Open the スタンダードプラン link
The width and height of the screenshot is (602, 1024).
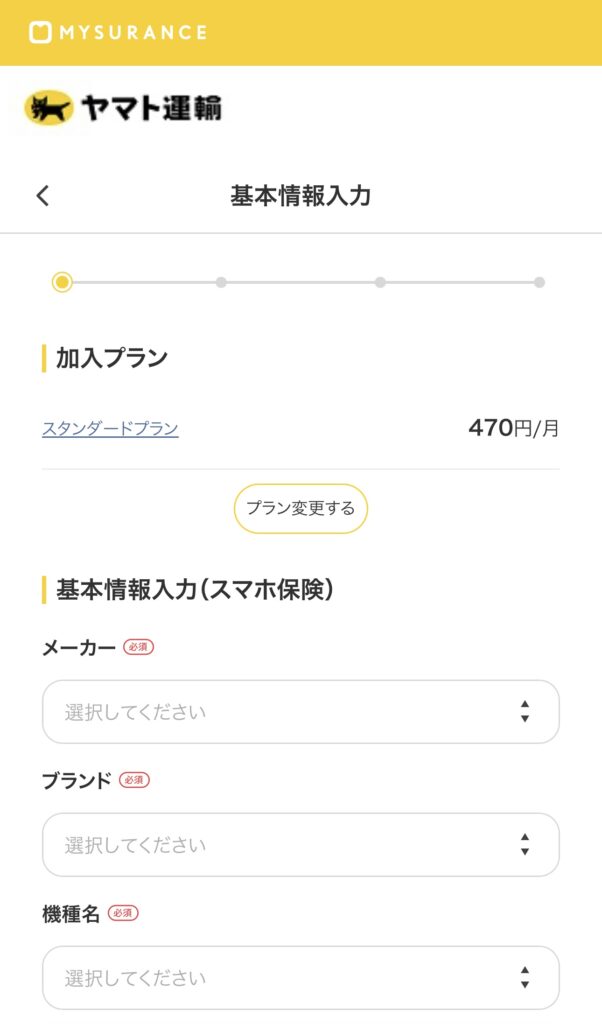click(x=110, y=428)
